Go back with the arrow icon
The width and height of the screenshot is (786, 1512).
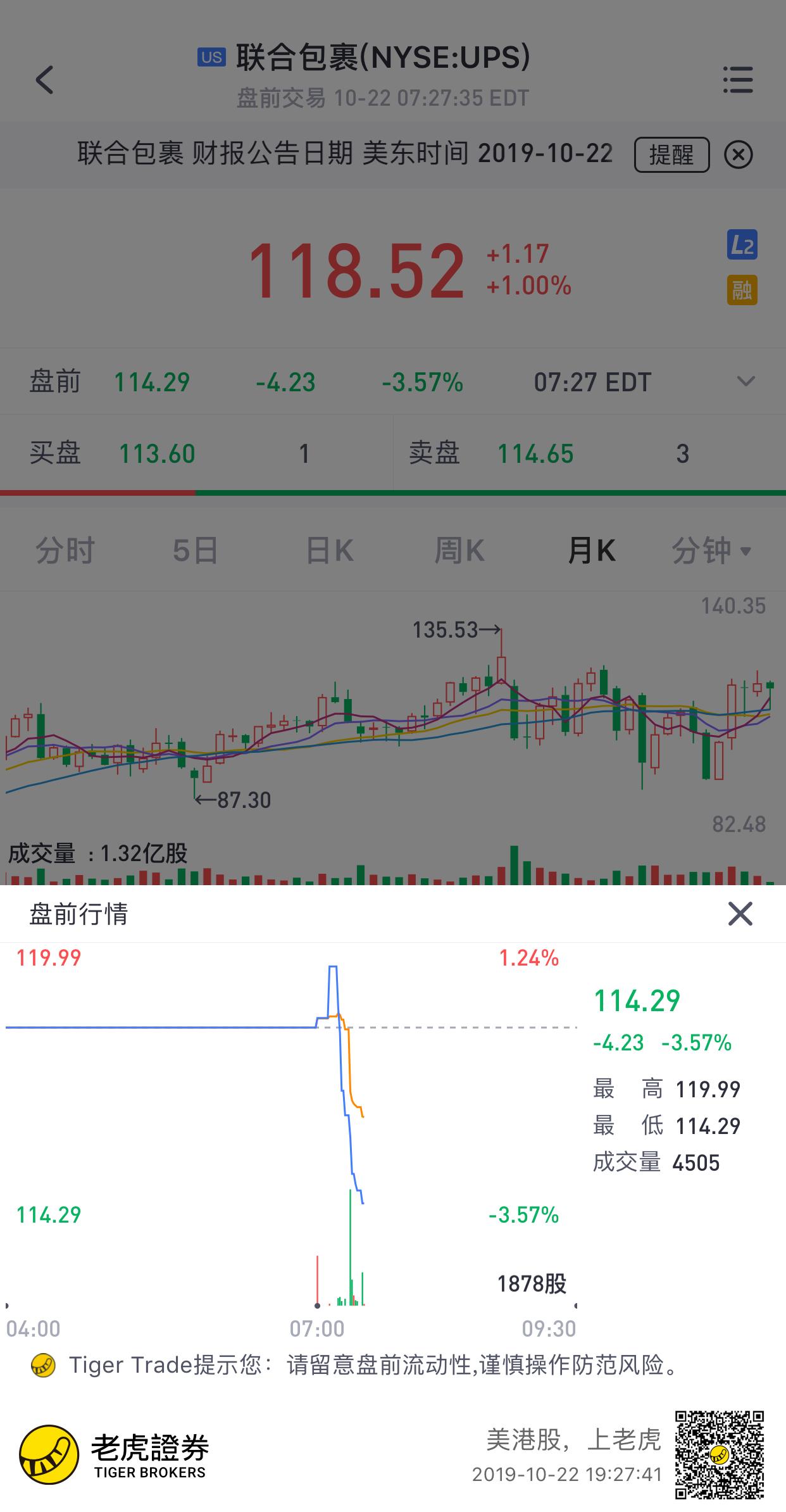pyautogui.click(x=44, y=80)
